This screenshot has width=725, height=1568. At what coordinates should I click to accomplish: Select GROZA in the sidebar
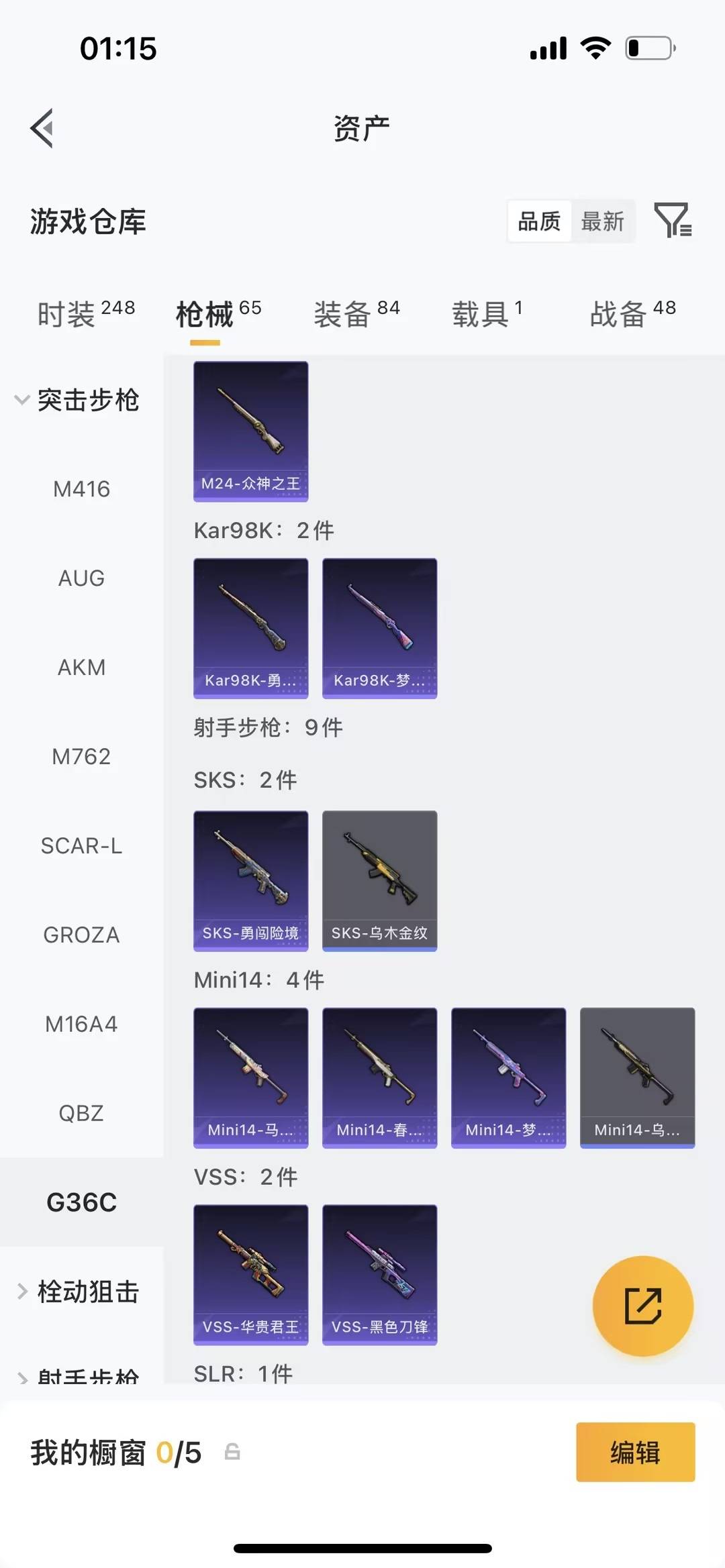point(81,935)
